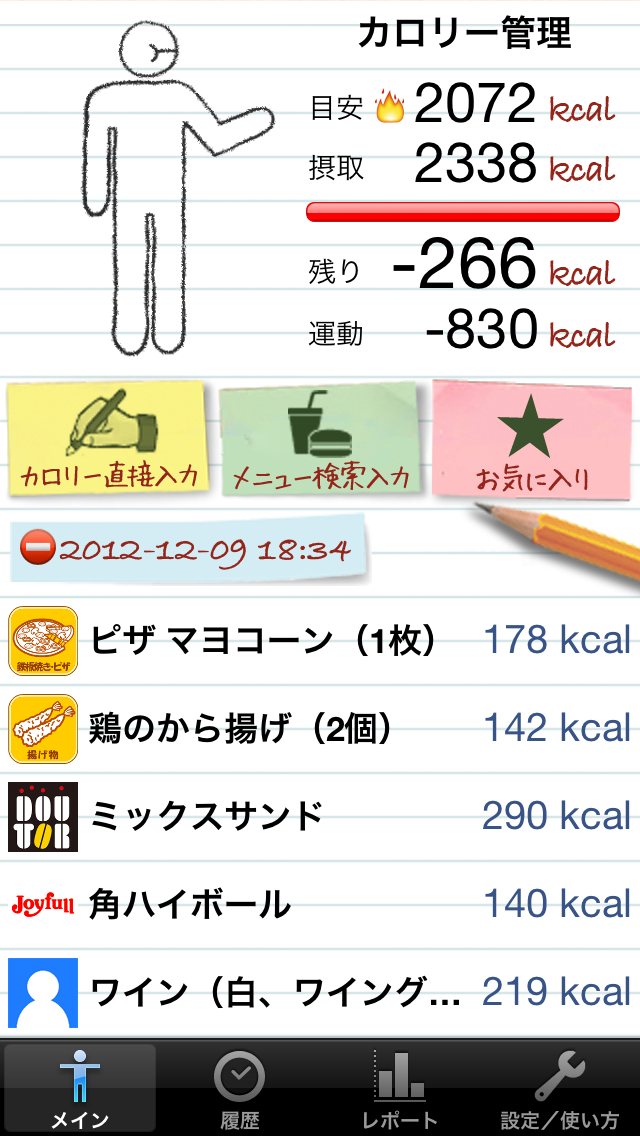Image resolution: width=640 pixels, height=1136 pixels.
Task: Open メニュー検索入力 menu search
Action: (x=320, y=440)
